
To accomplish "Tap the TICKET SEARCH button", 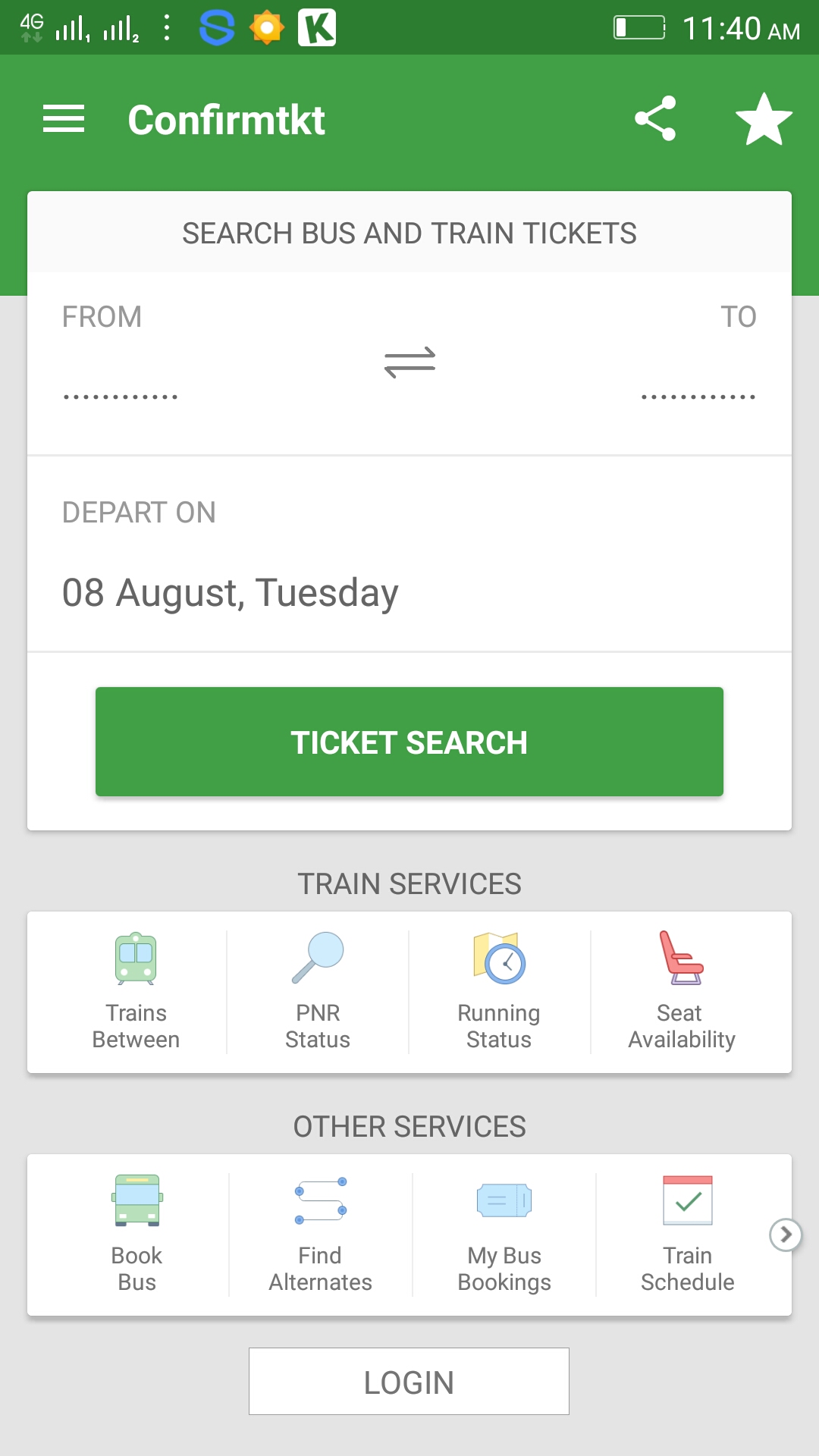I will pyautogui.click(x=409, y=742).
